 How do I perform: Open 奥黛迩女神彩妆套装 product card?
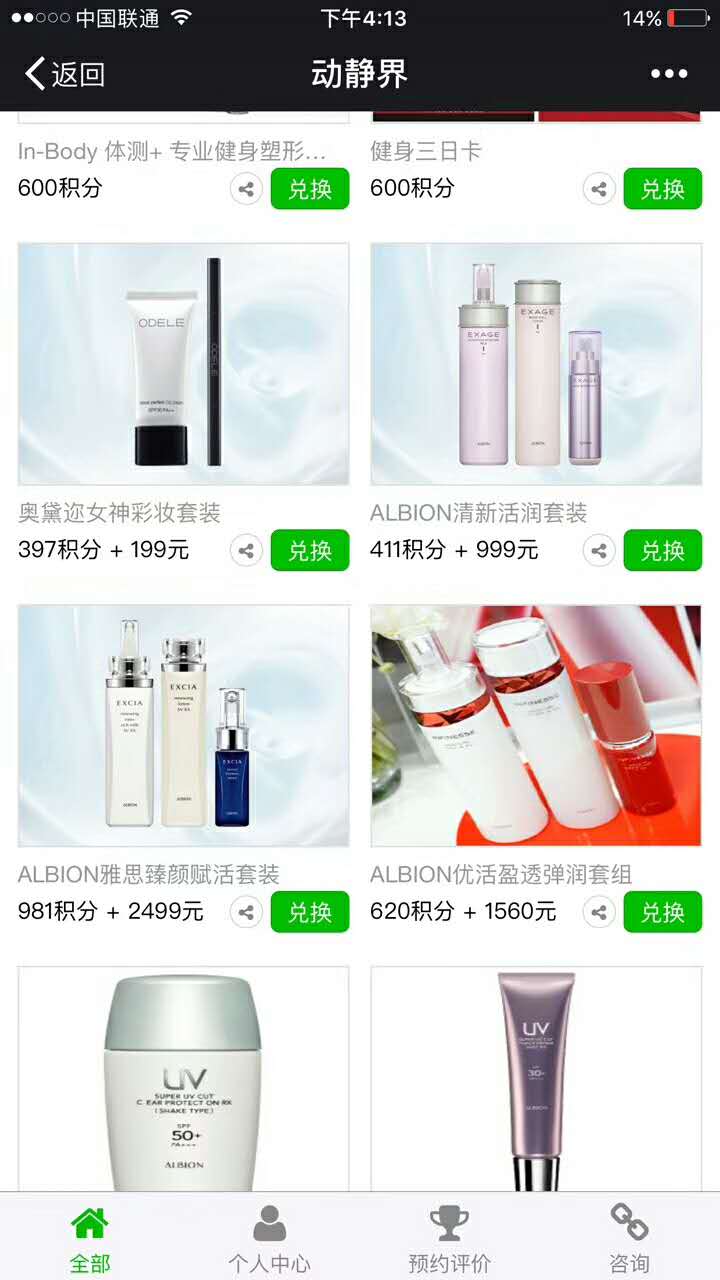tap(184, 364)
